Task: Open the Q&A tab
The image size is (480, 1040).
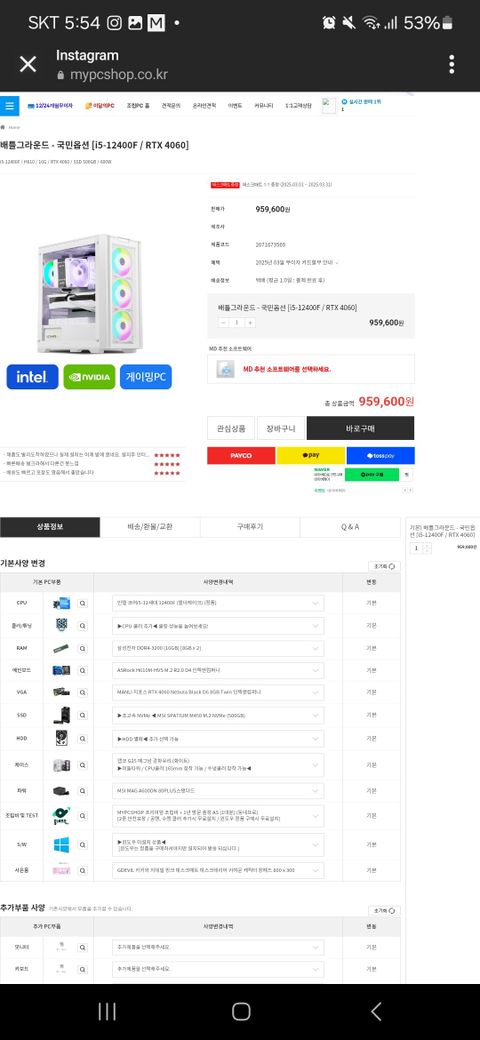Action: (x=350, y=527)
